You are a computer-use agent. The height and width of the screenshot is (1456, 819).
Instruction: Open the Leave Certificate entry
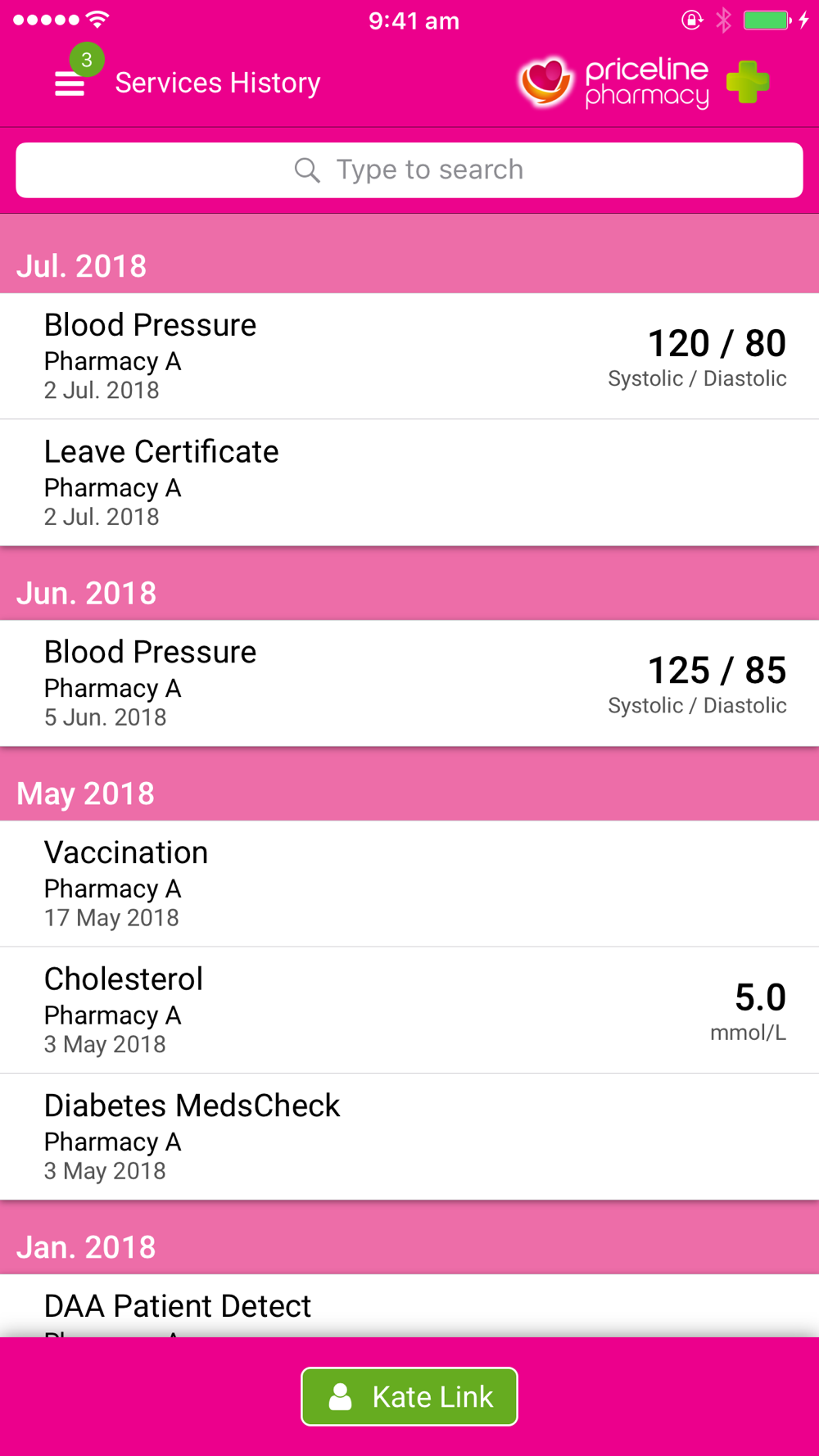[409, 483]
